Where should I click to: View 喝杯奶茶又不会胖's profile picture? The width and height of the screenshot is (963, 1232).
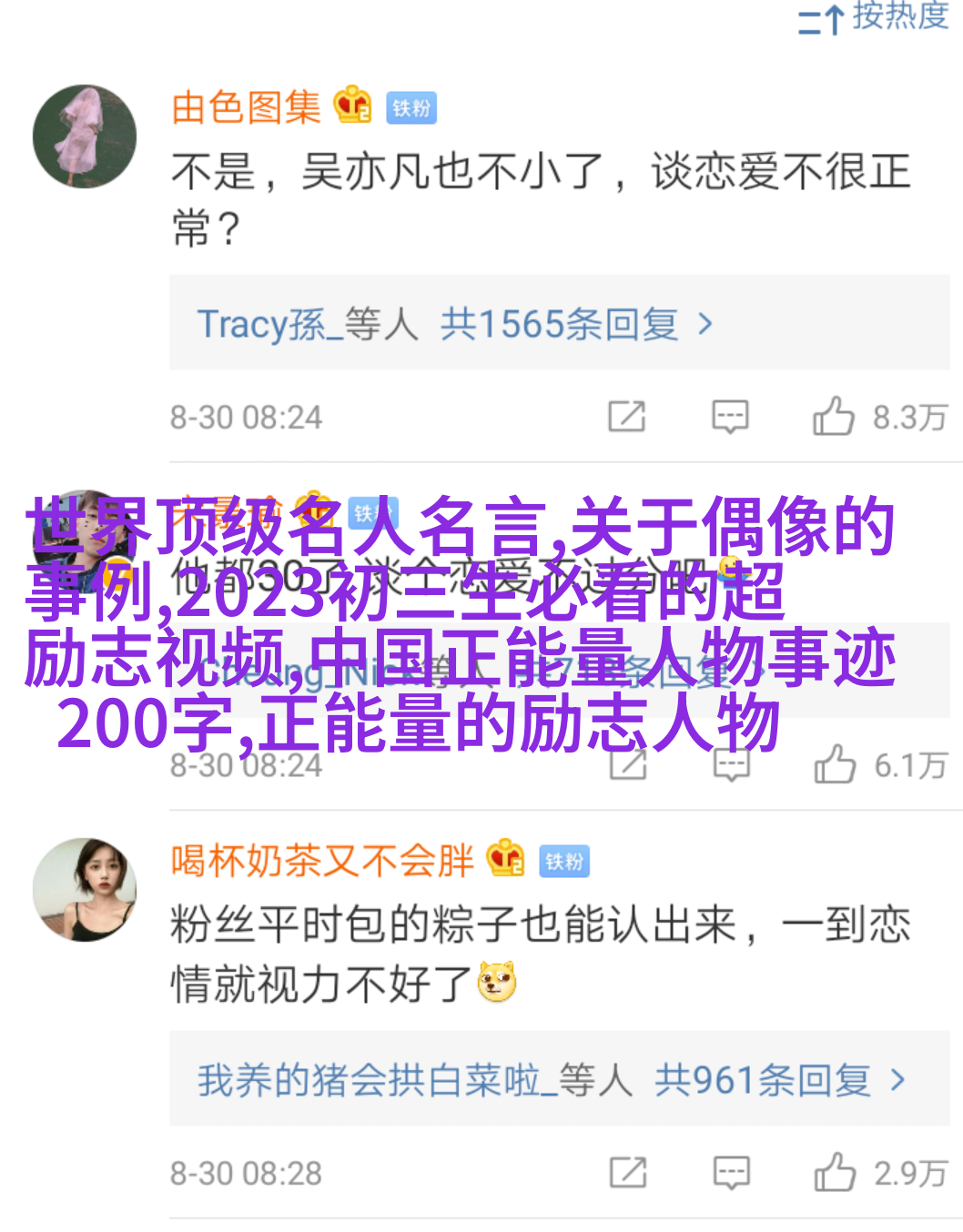pyautogui.click(x=85, y=889)
